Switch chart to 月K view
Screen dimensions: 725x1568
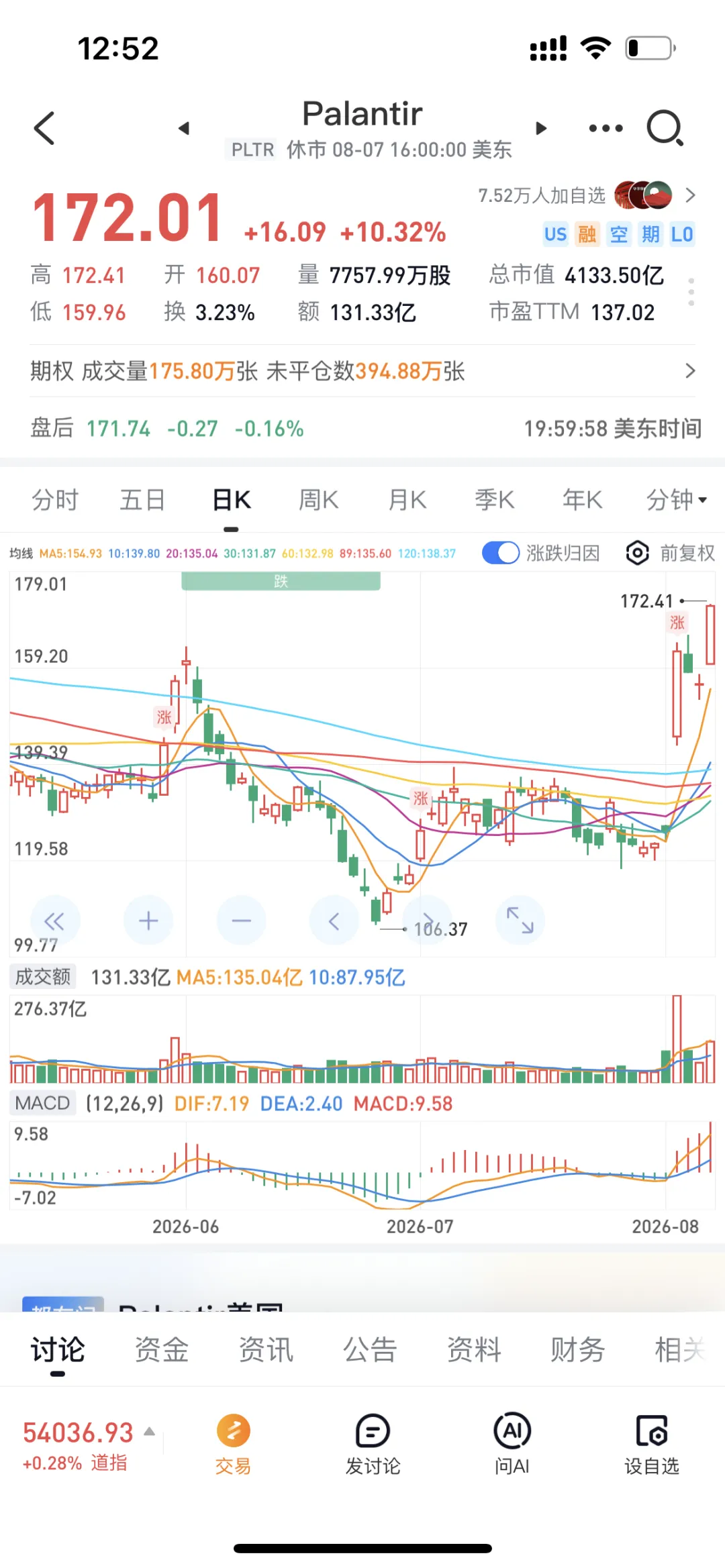[407, 500]
